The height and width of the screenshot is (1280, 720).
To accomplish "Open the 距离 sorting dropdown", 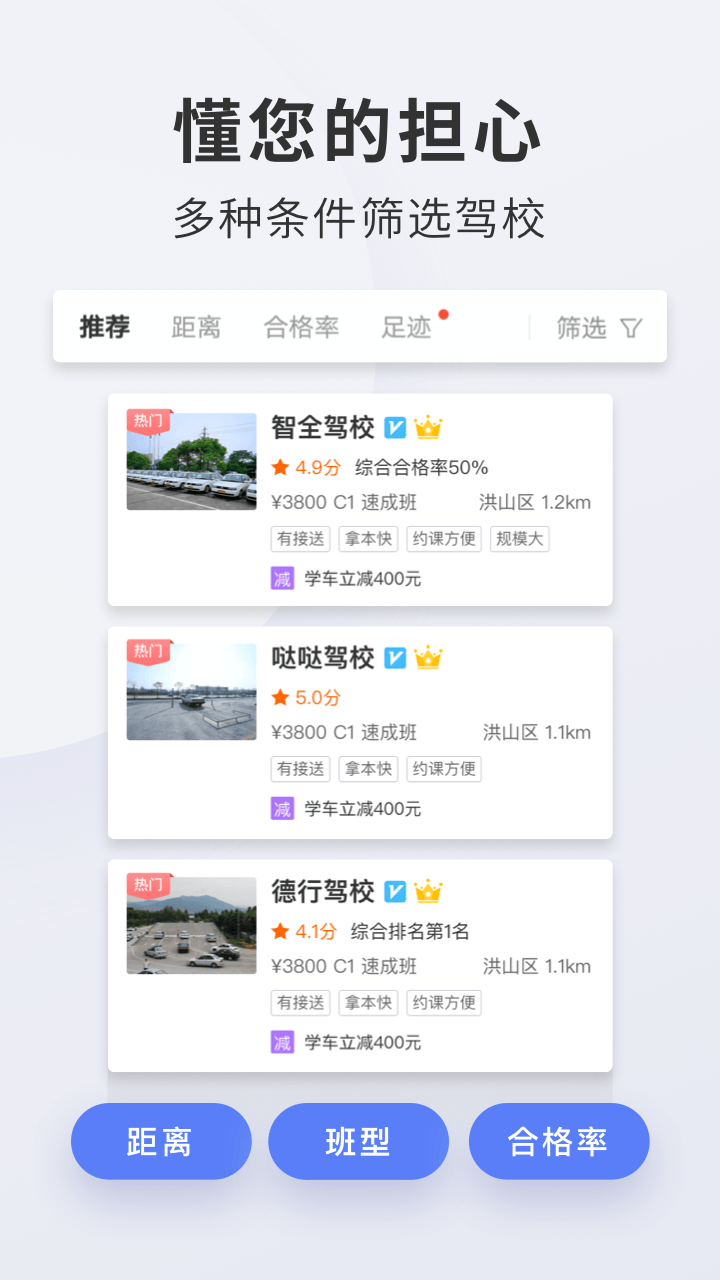I will 161,1141.
